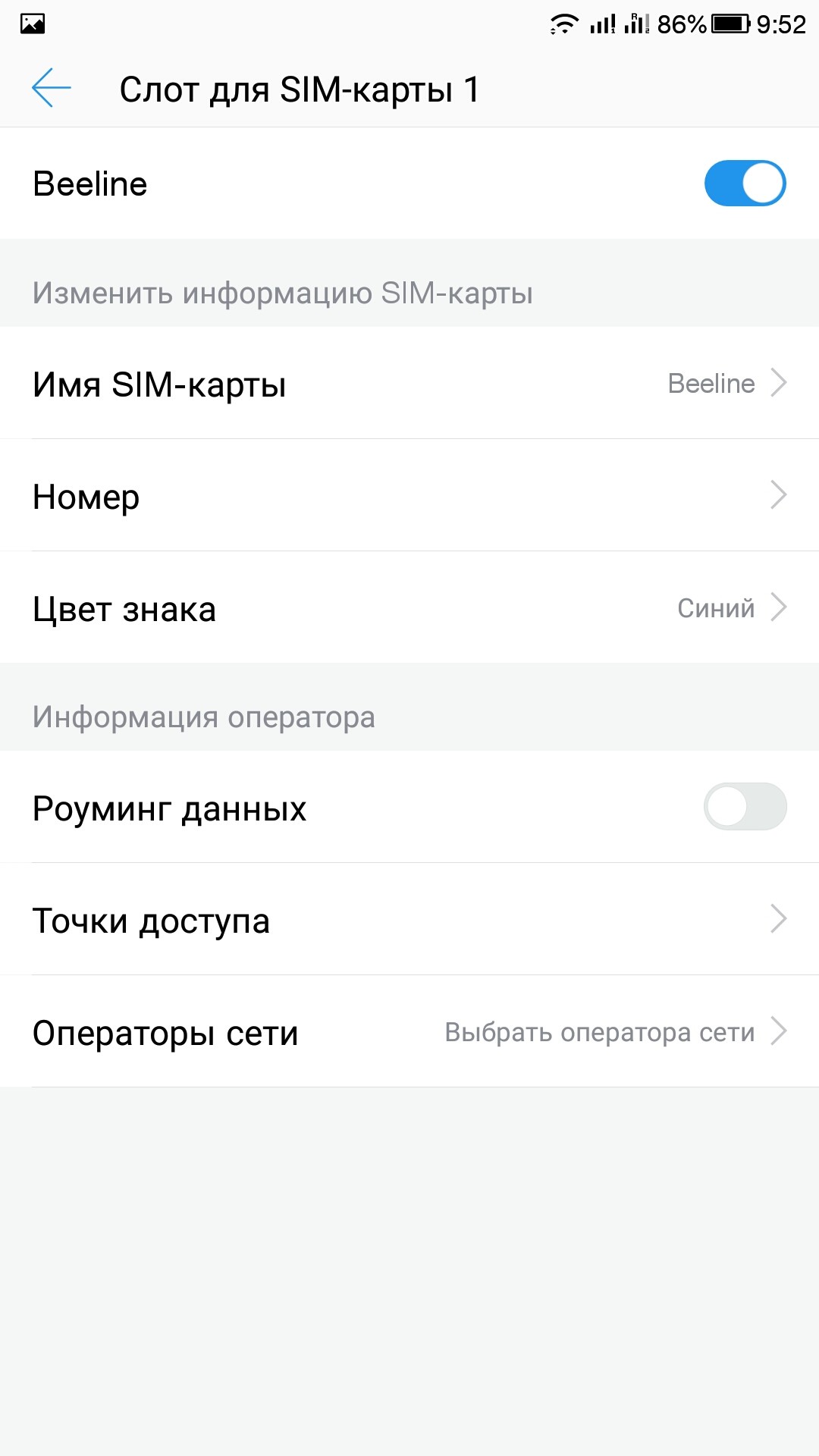
Task: Open the Номер row
Action: [409, 496]
